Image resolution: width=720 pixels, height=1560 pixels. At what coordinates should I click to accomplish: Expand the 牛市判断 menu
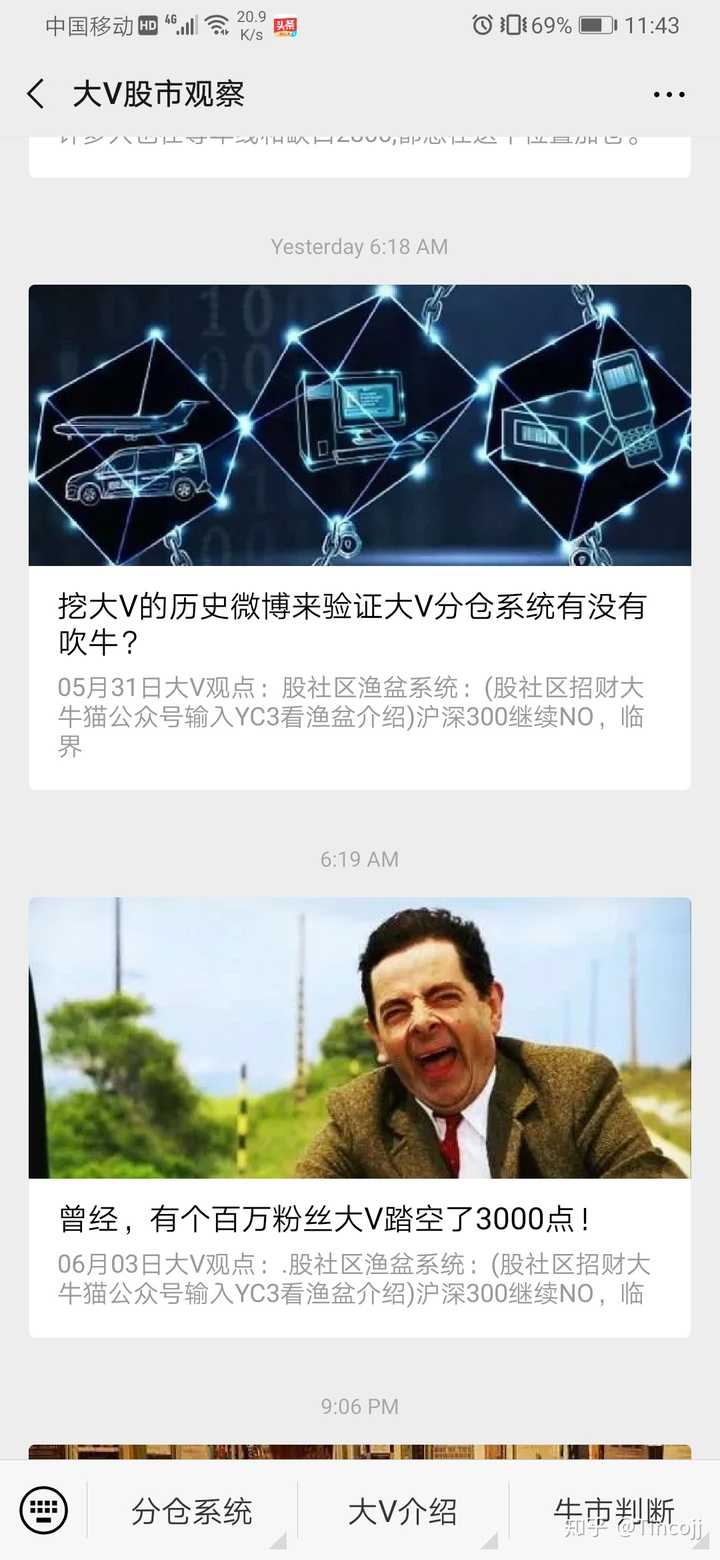[614, 1511]
